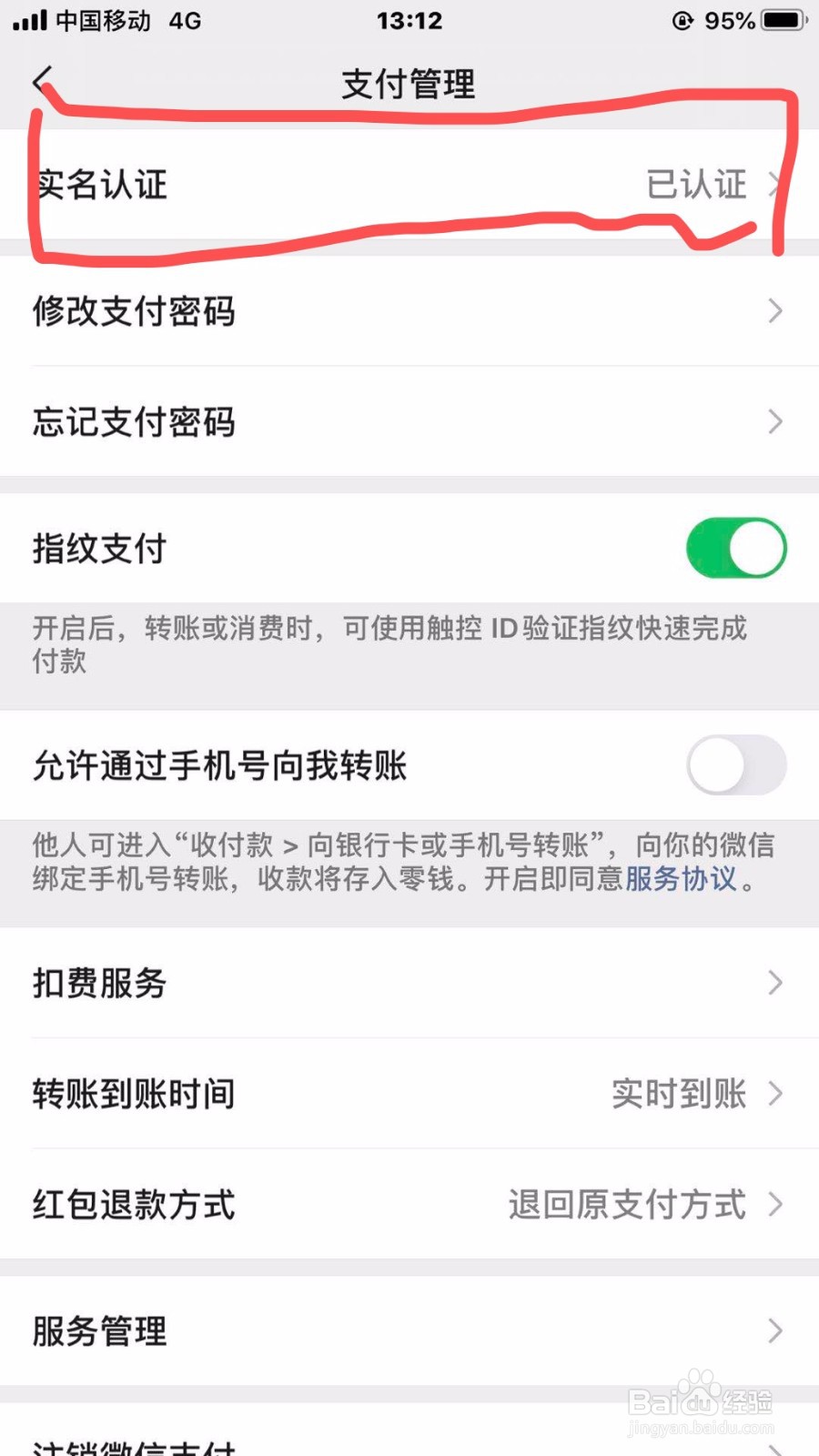The image size is (819, 1456).
Task: Enable 允许通过手机号向我转账 switch
Action: pos(737,765)
